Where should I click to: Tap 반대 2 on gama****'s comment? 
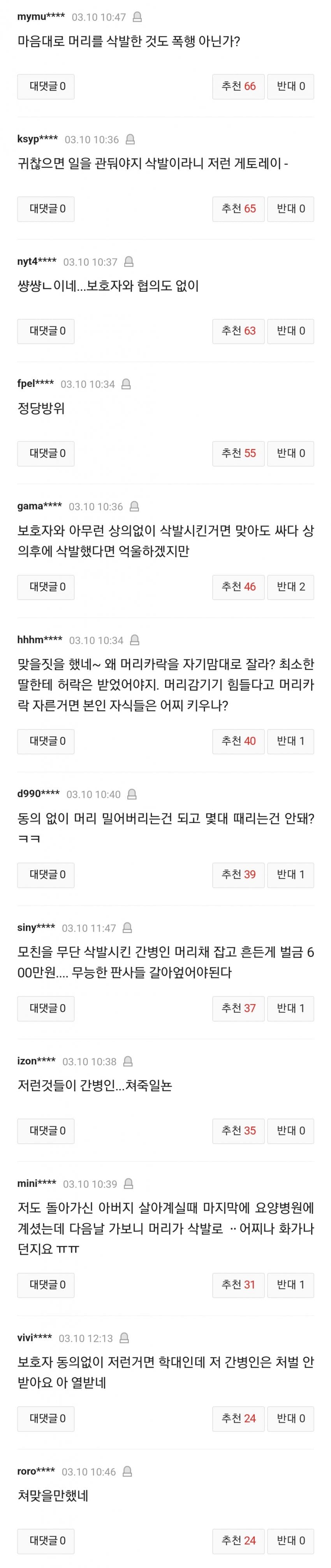coord(291,587)
